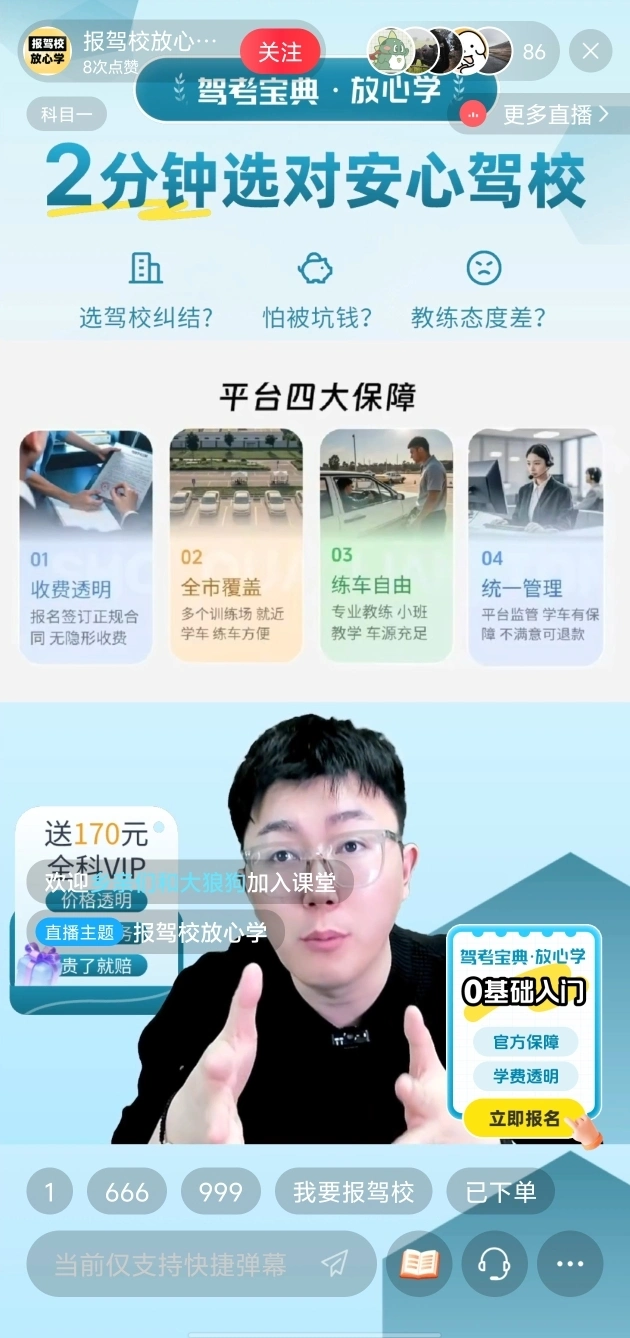
Task: Send quick comment 已下单
Action: point(501,1192)
